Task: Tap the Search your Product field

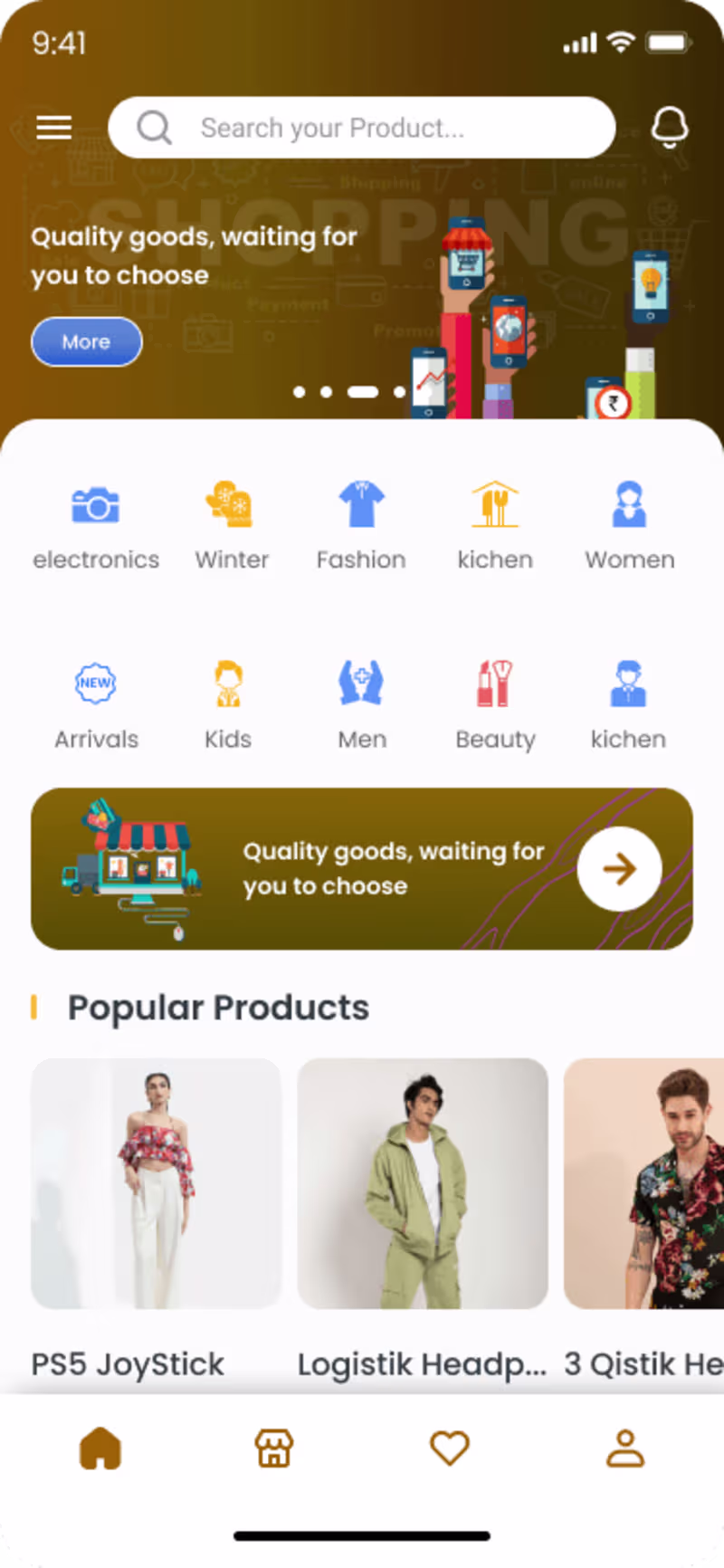Action: pyautogui.click(x=362, y=128)
